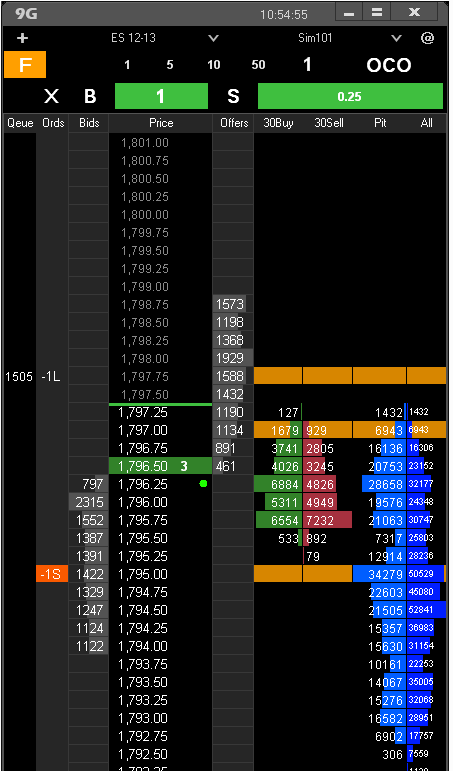Screen dimensions: 453x771
Task: Tap the X cancel button
Action: click(51, 96)
